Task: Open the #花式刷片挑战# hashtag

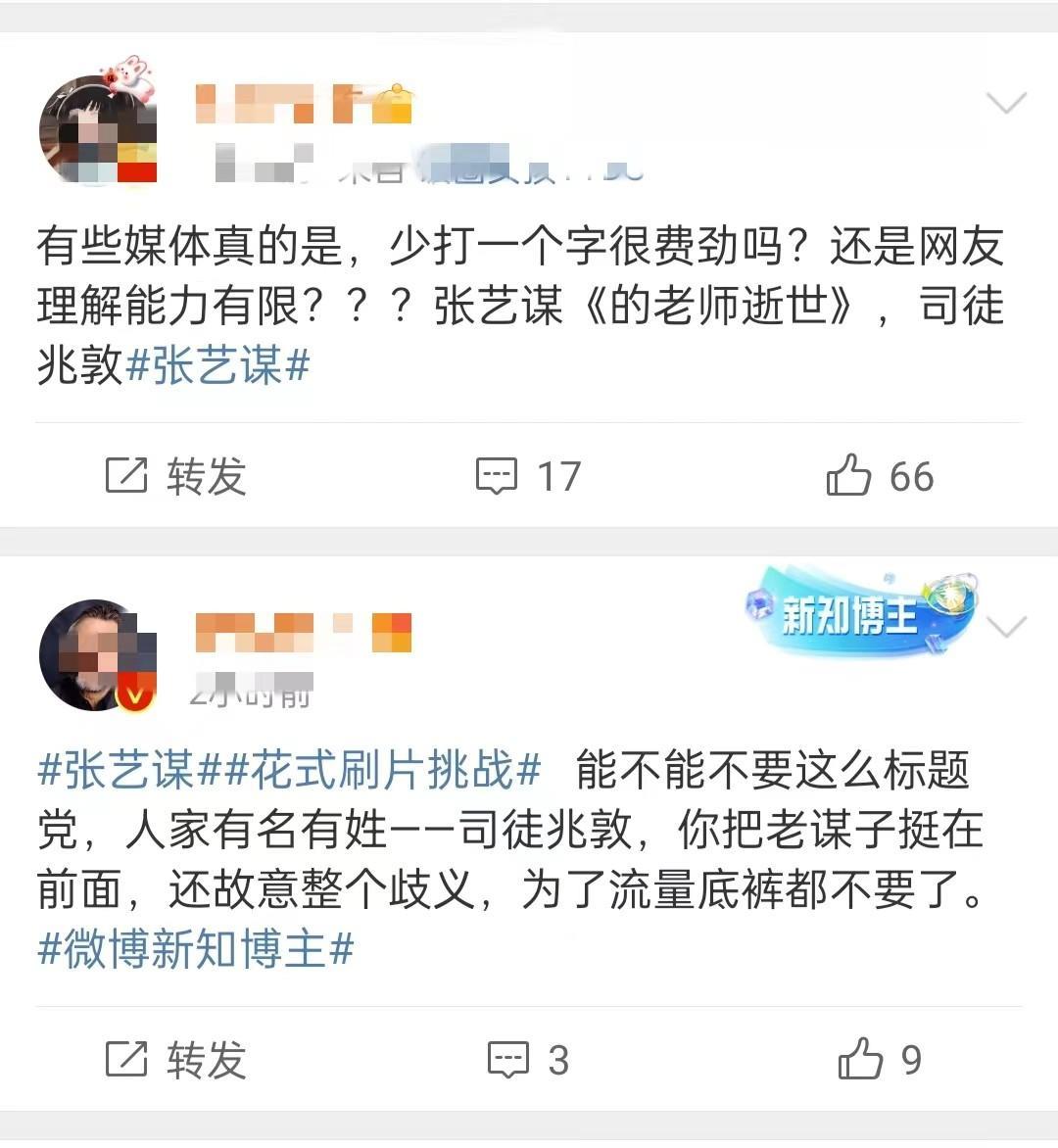Action: [x=384, y=771]
